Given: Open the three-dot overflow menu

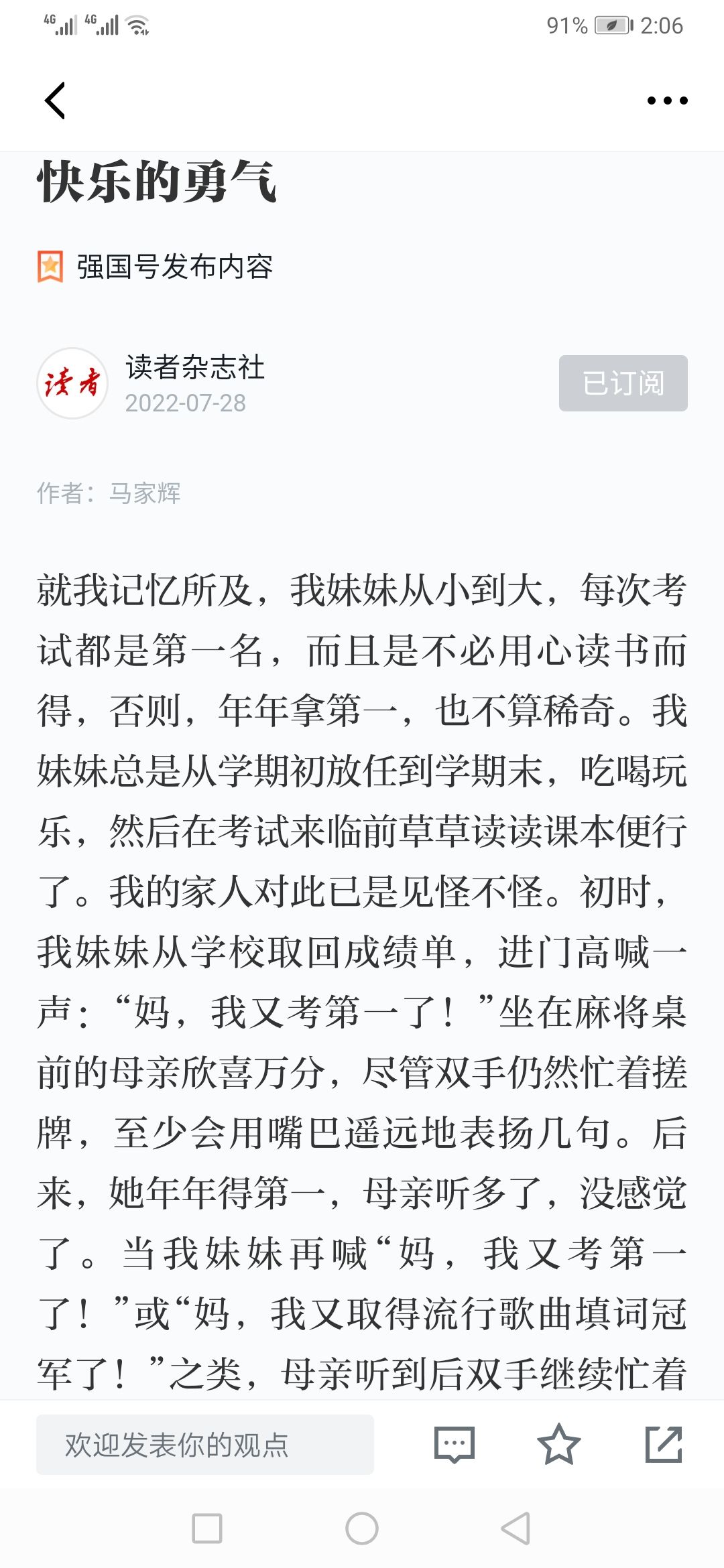Looking at the screenshot, I should point(667,101).
